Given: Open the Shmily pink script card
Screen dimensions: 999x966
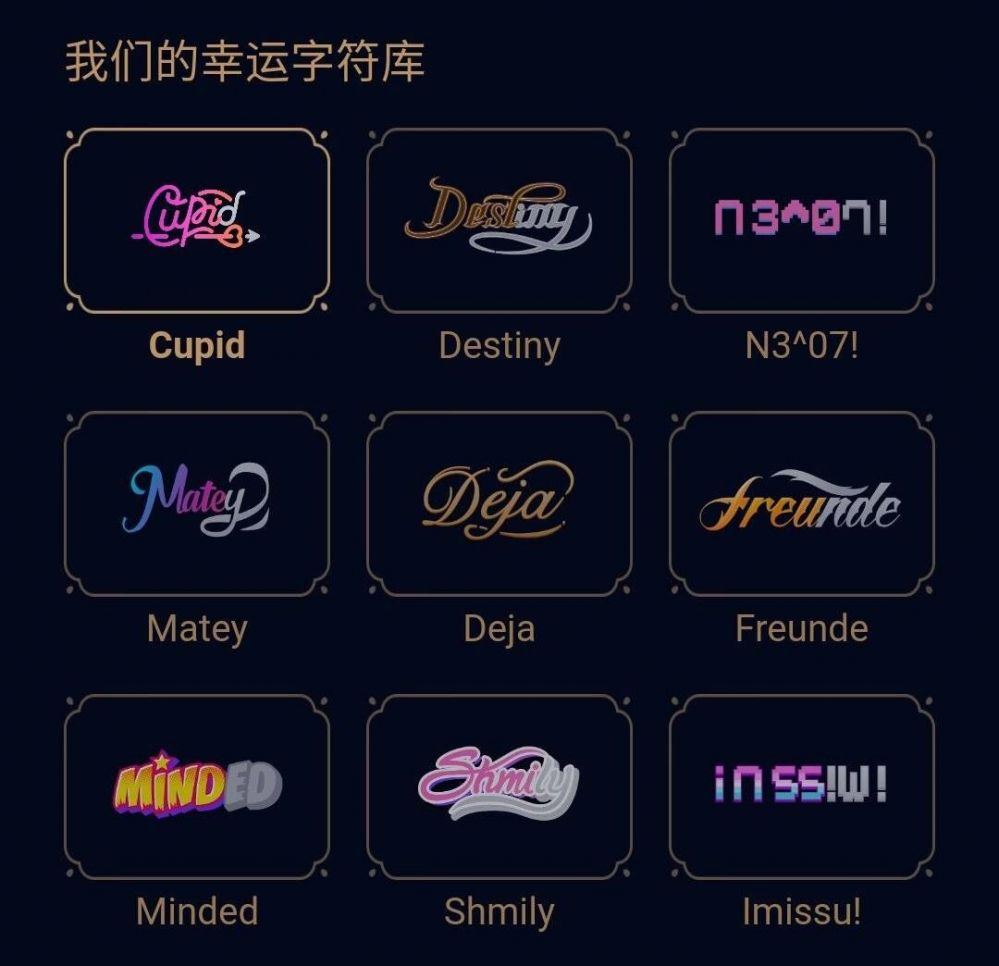Looking at the screenshot, I should [499, 786].
